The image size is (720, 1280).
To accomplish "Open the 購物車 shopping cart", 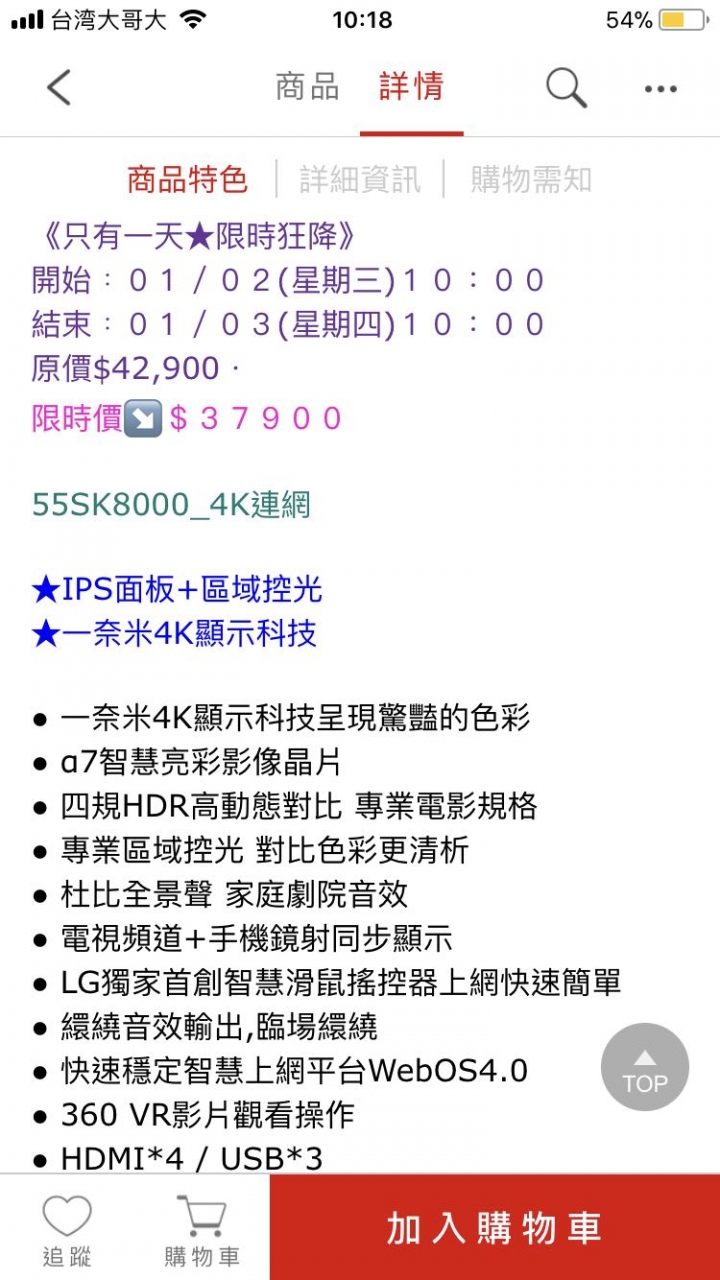I will [x=201, y=1229].
